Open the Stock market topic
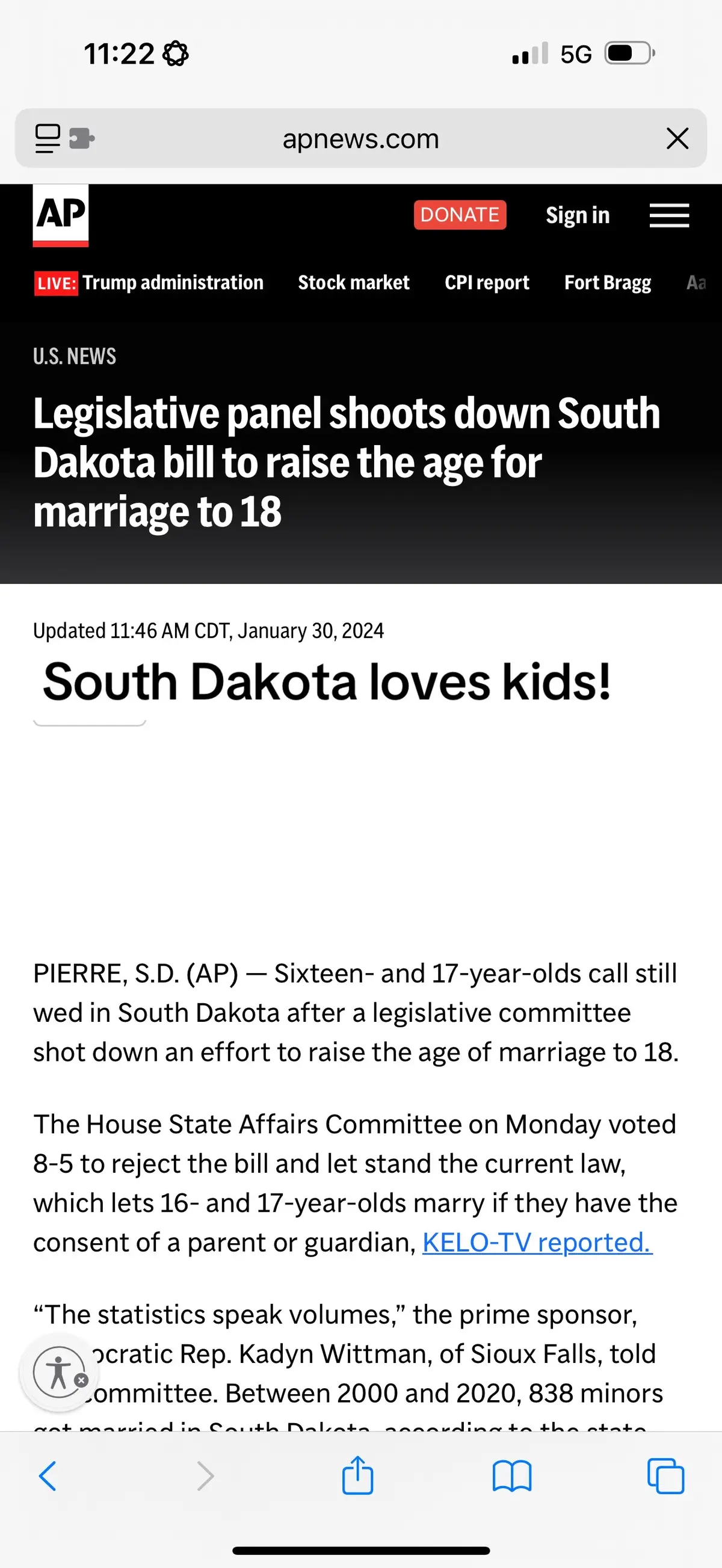The height and width of the screenshot is (1568, 722). pos(354,283)
